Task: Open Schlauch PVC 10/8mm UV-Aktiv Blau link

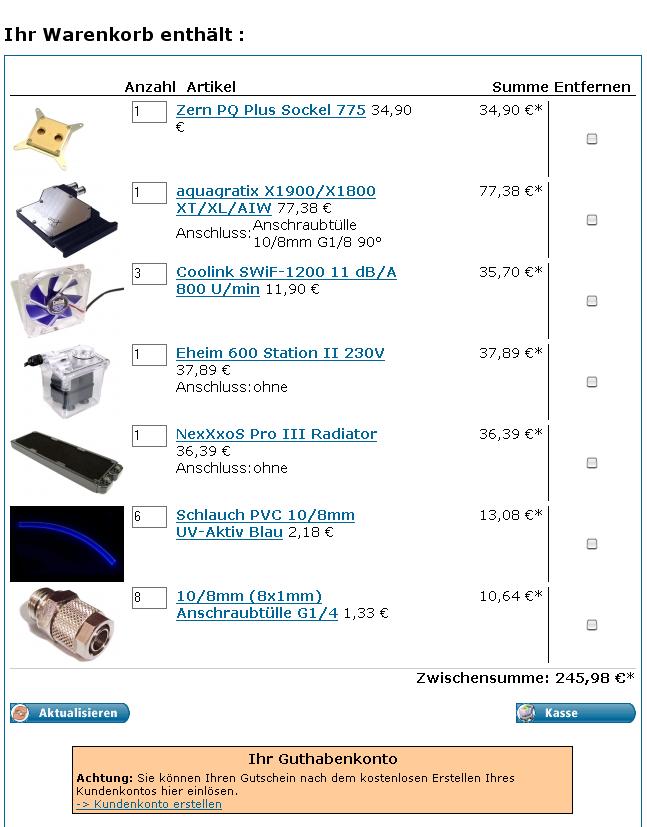Action: pyautogui.click(x=265, y=515)
